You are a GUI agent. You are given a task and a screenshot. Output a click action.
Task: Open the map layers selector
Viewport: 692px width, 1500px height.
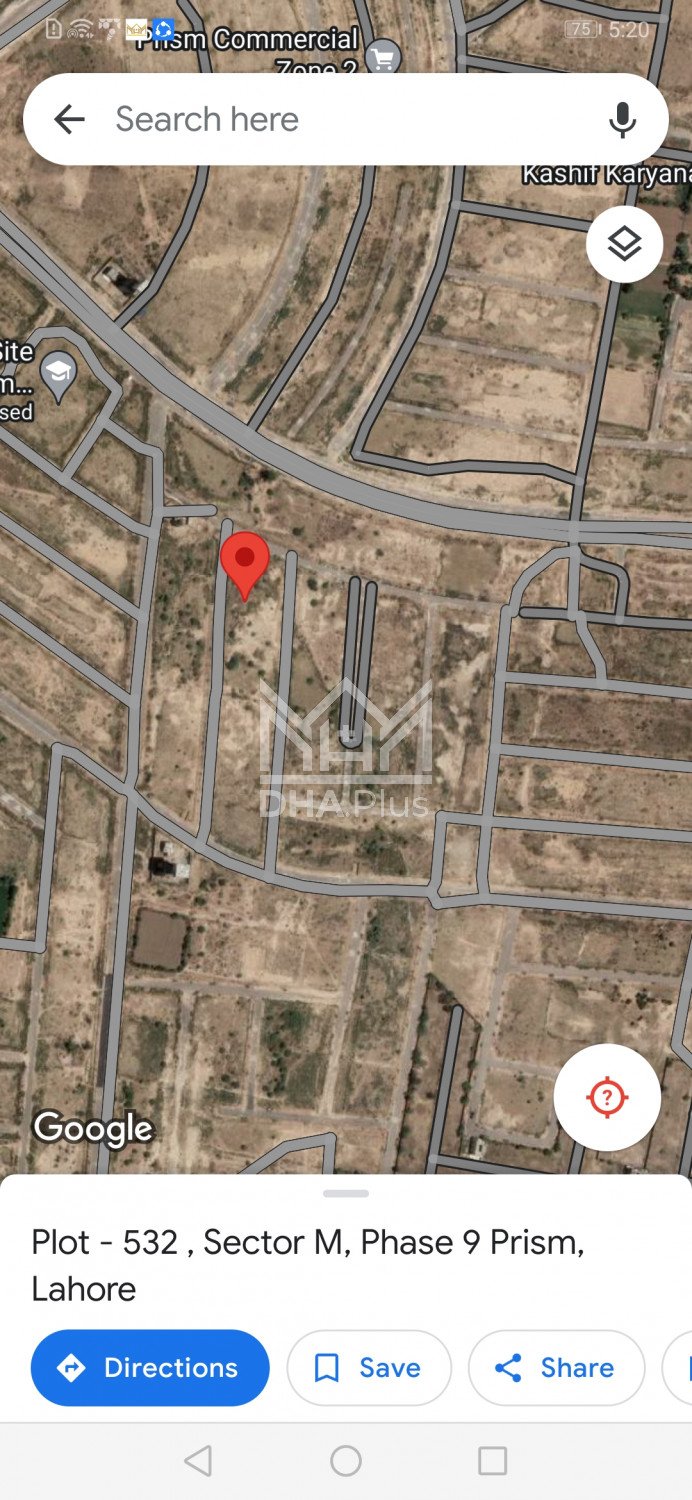pyautogui.click(x=624, y=244)
